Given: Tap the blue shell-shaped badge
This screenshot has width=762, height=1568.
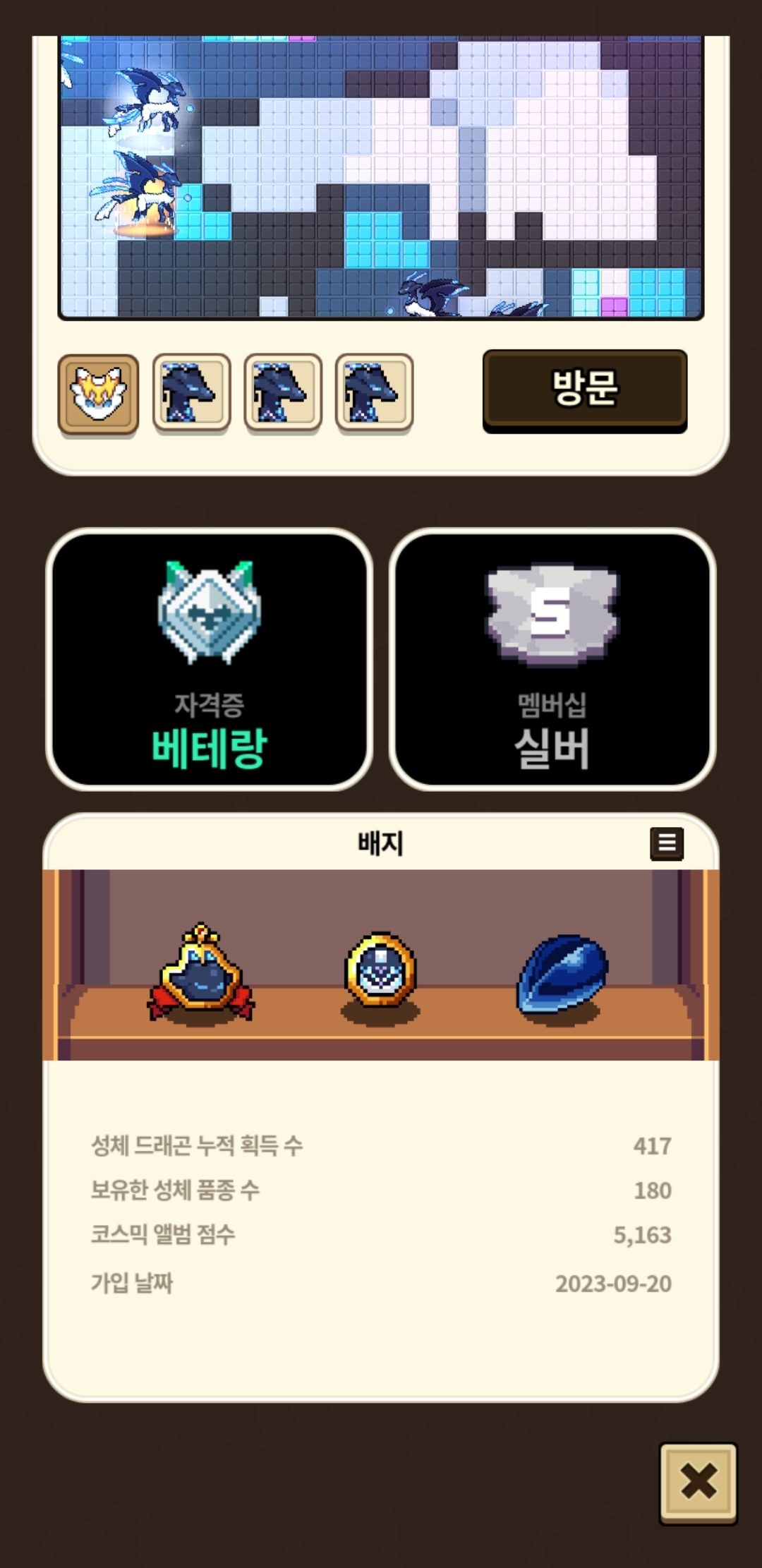Looking at the screenshot, I should click(562, 973).
